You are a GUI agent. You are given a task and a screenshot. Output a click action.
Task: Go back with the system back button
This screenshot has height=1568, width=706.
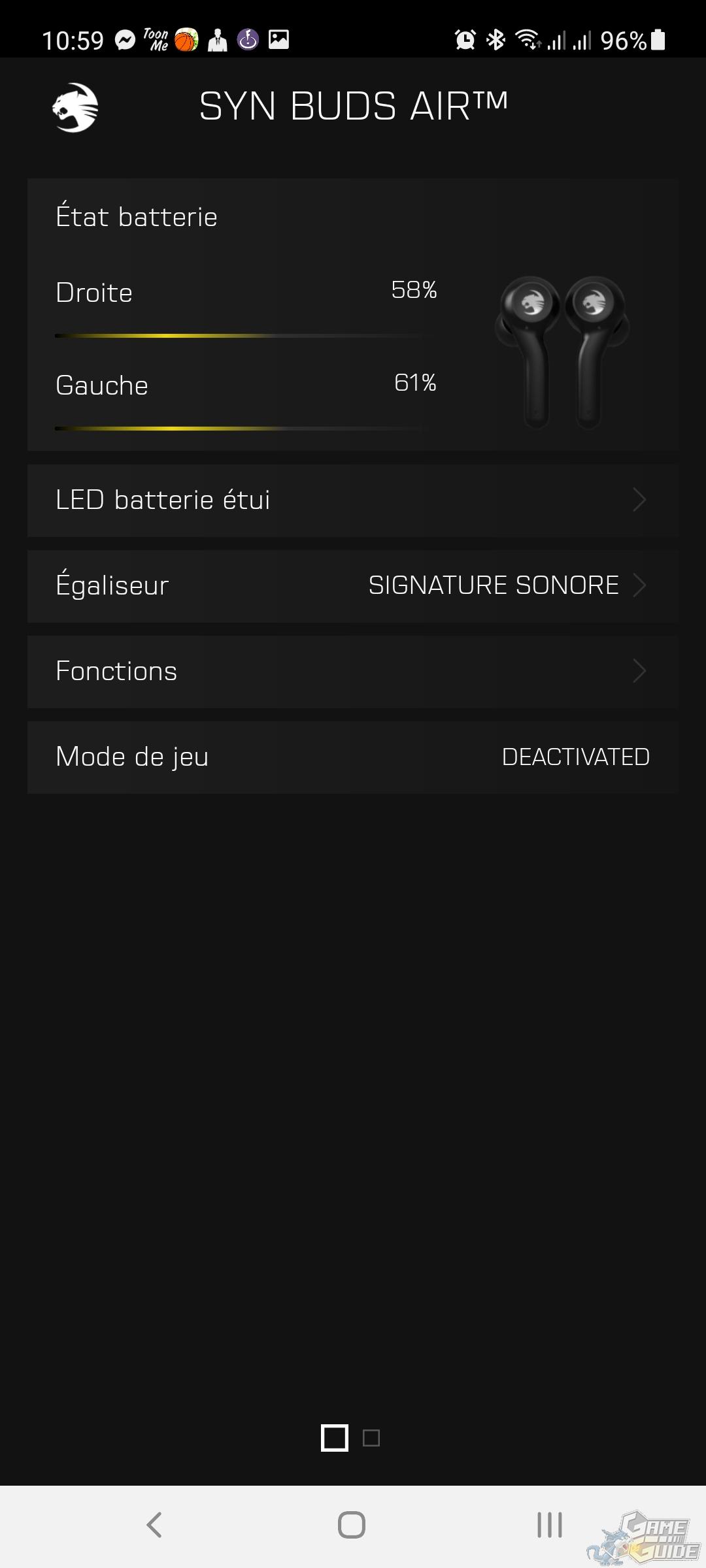(x=154, y=1525)
